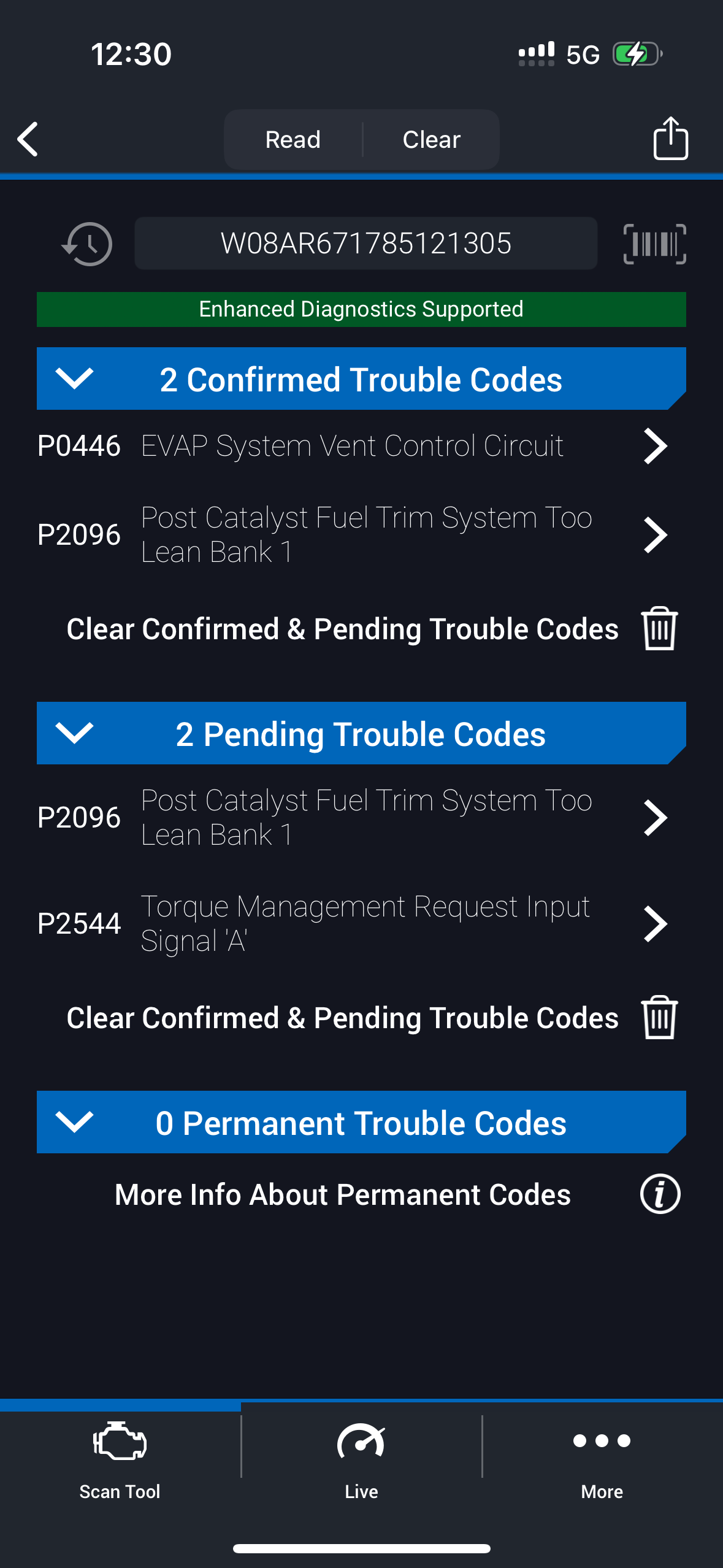Clear codes via trash under Pending section
The image size is (723, 1568).
tap(659, 1018)
